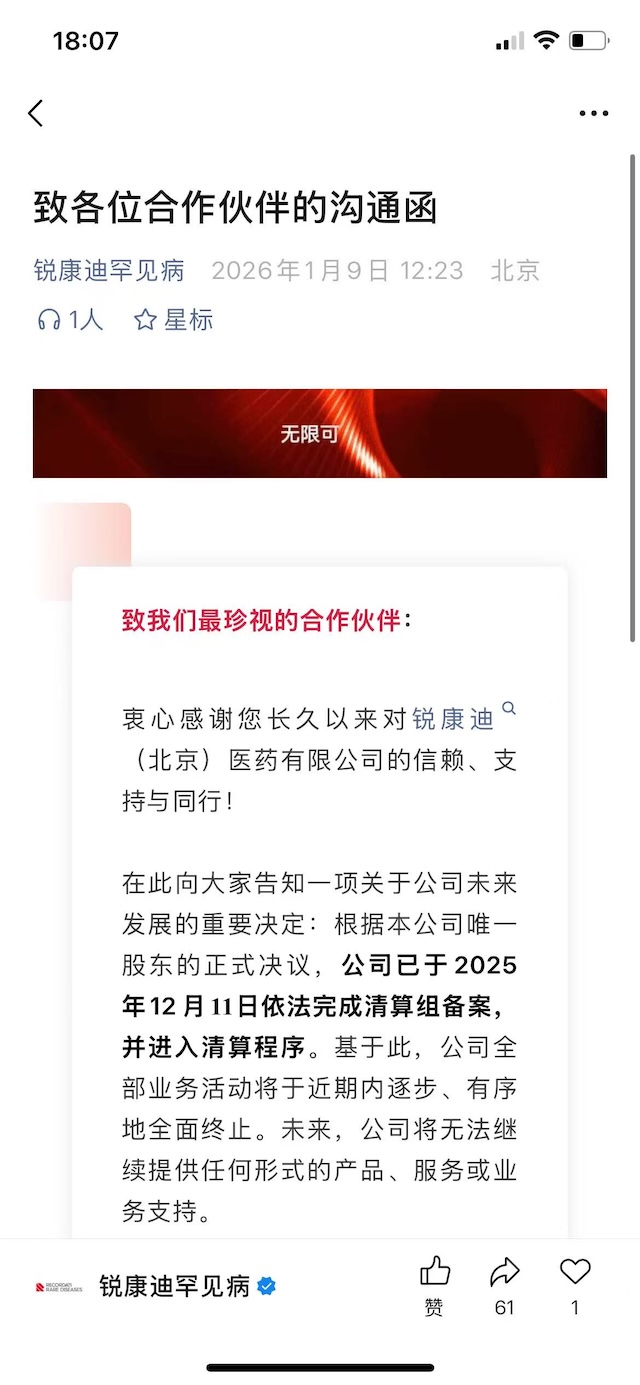Search the highlighted 锐康迪 keyword in the letter

(x=468, y=719)
